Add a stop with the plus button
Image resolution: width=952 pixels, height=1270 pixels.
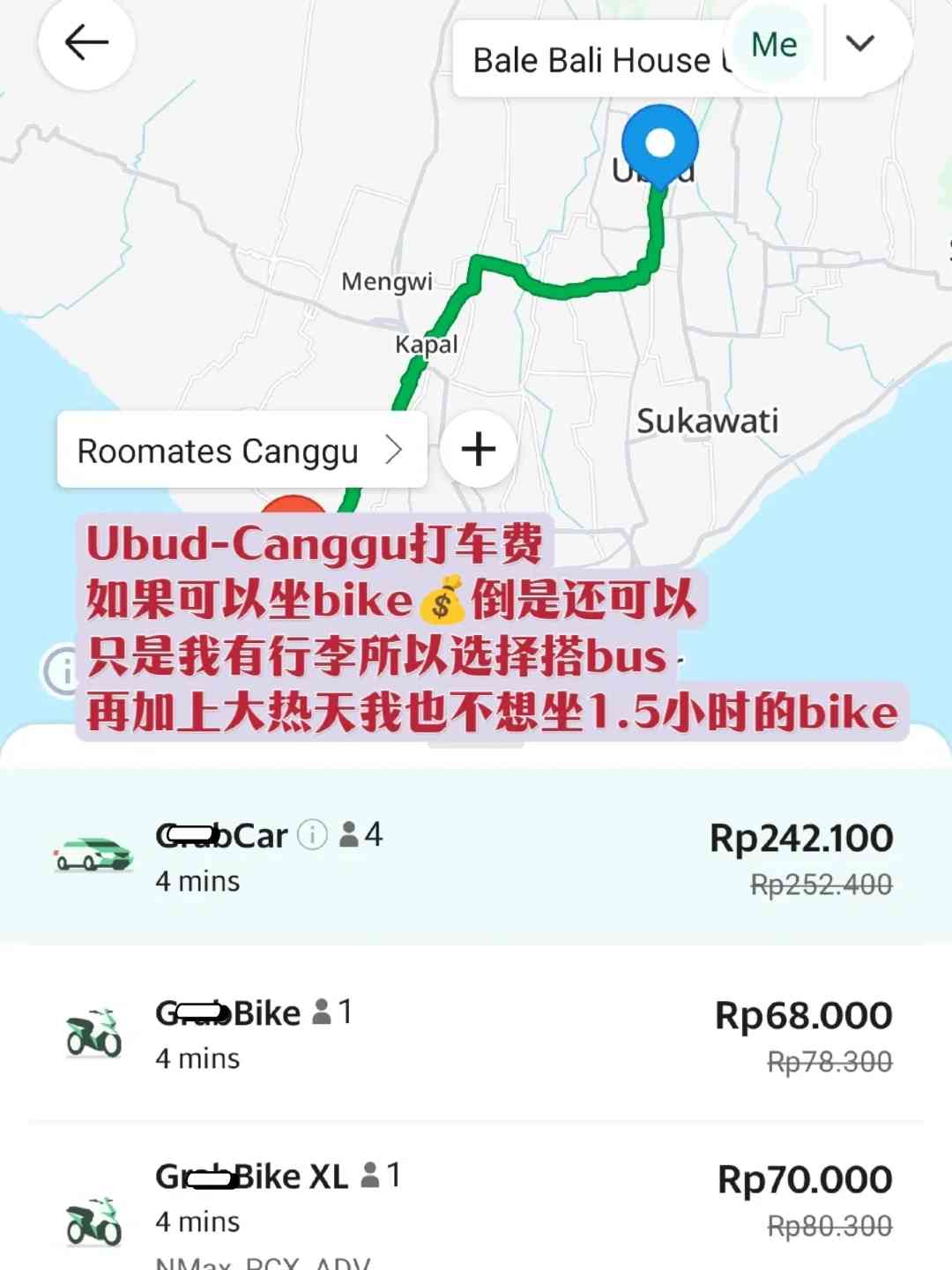pos(479,449)
